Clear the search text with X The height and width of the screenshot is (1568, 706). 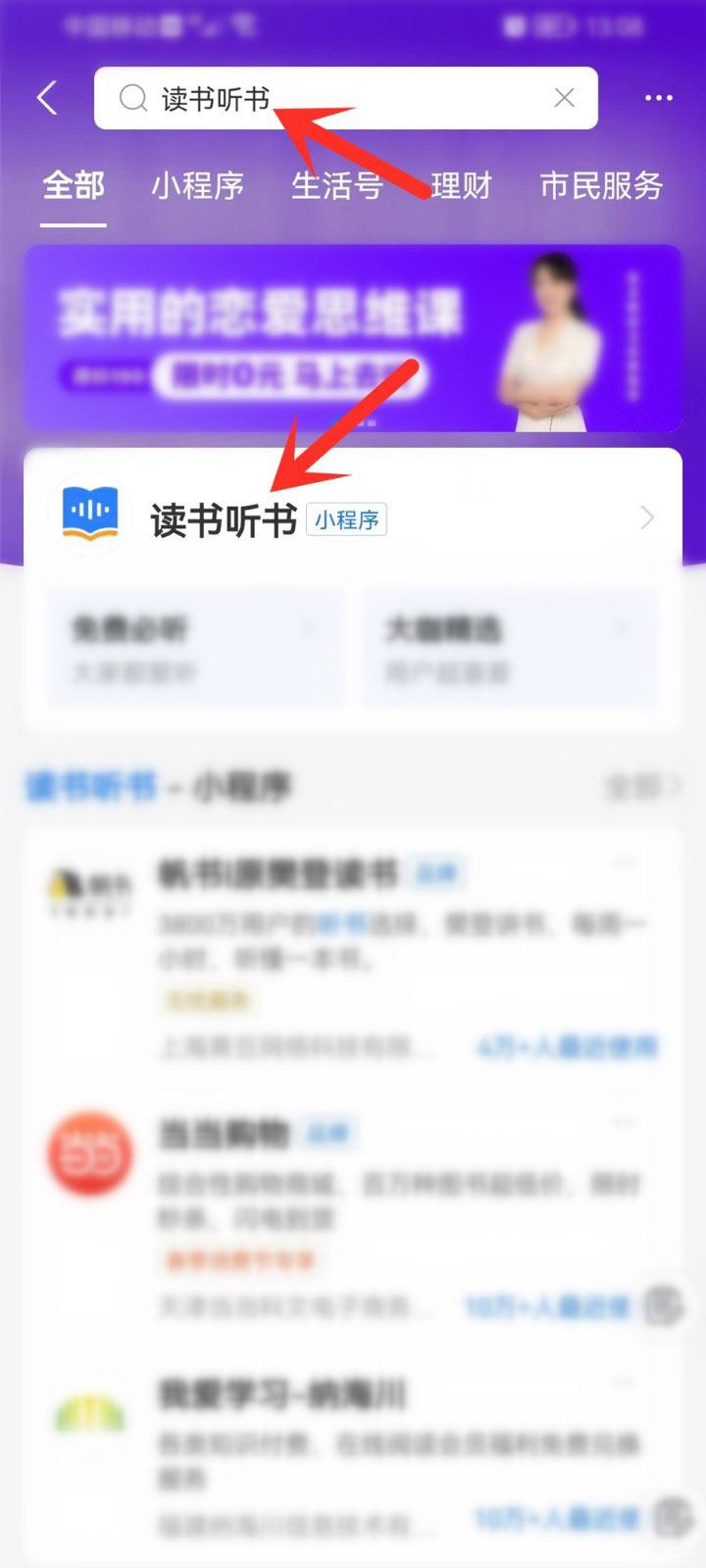click(564, 98)
